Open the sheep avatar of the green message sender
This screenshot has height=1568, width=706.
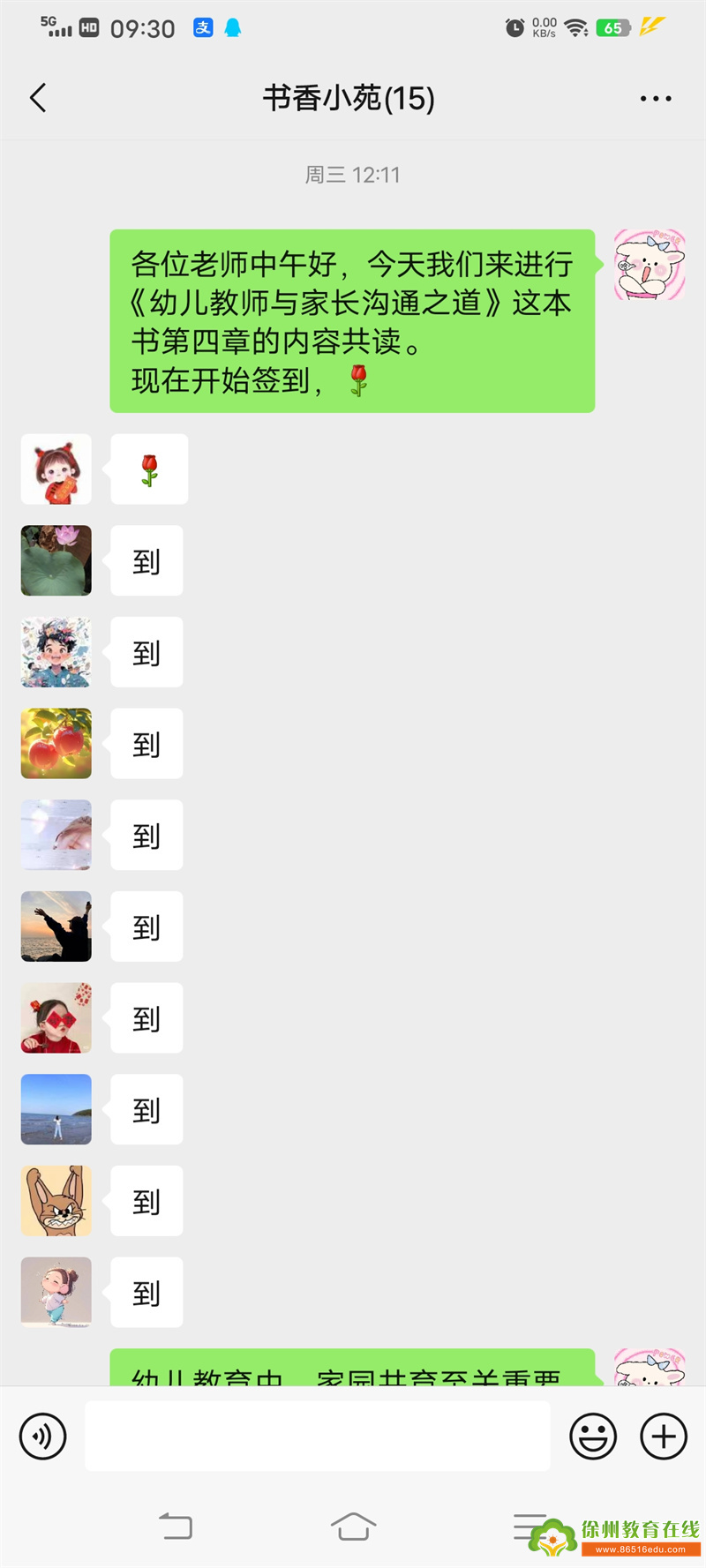click(x=650, y=265)
